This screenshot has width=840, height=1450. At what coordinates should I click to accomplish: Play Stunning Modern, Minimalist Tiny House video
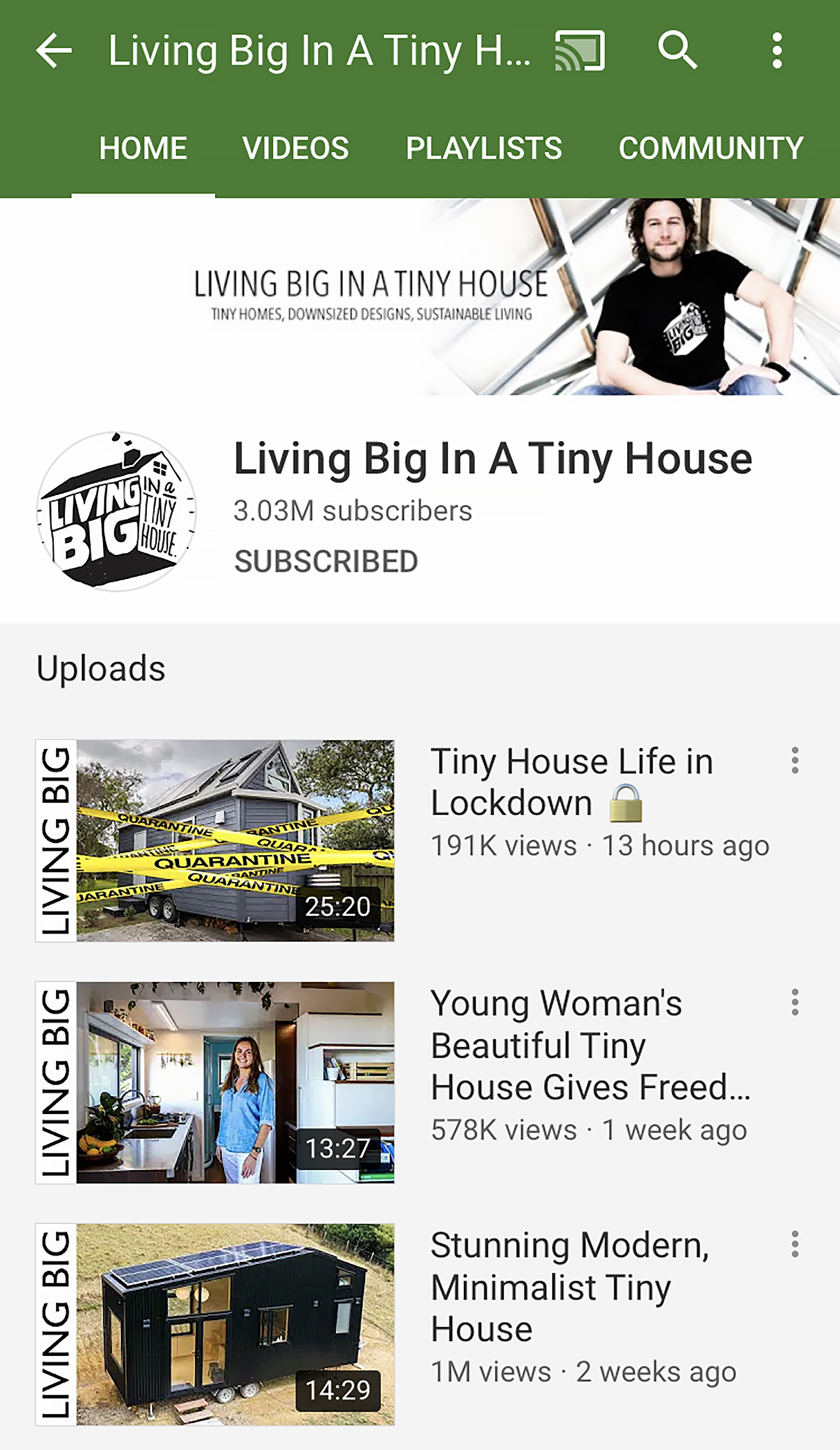click(x=214, y=1324)
